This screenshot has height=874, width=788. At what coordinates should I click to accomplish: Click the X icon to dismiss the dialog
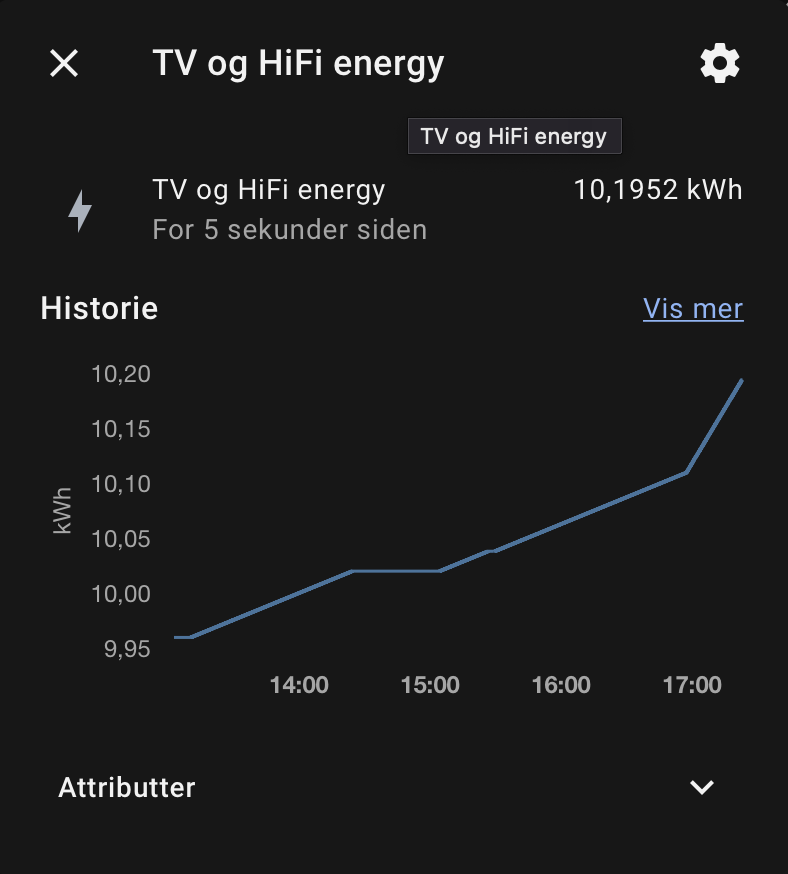click(64, 63)
